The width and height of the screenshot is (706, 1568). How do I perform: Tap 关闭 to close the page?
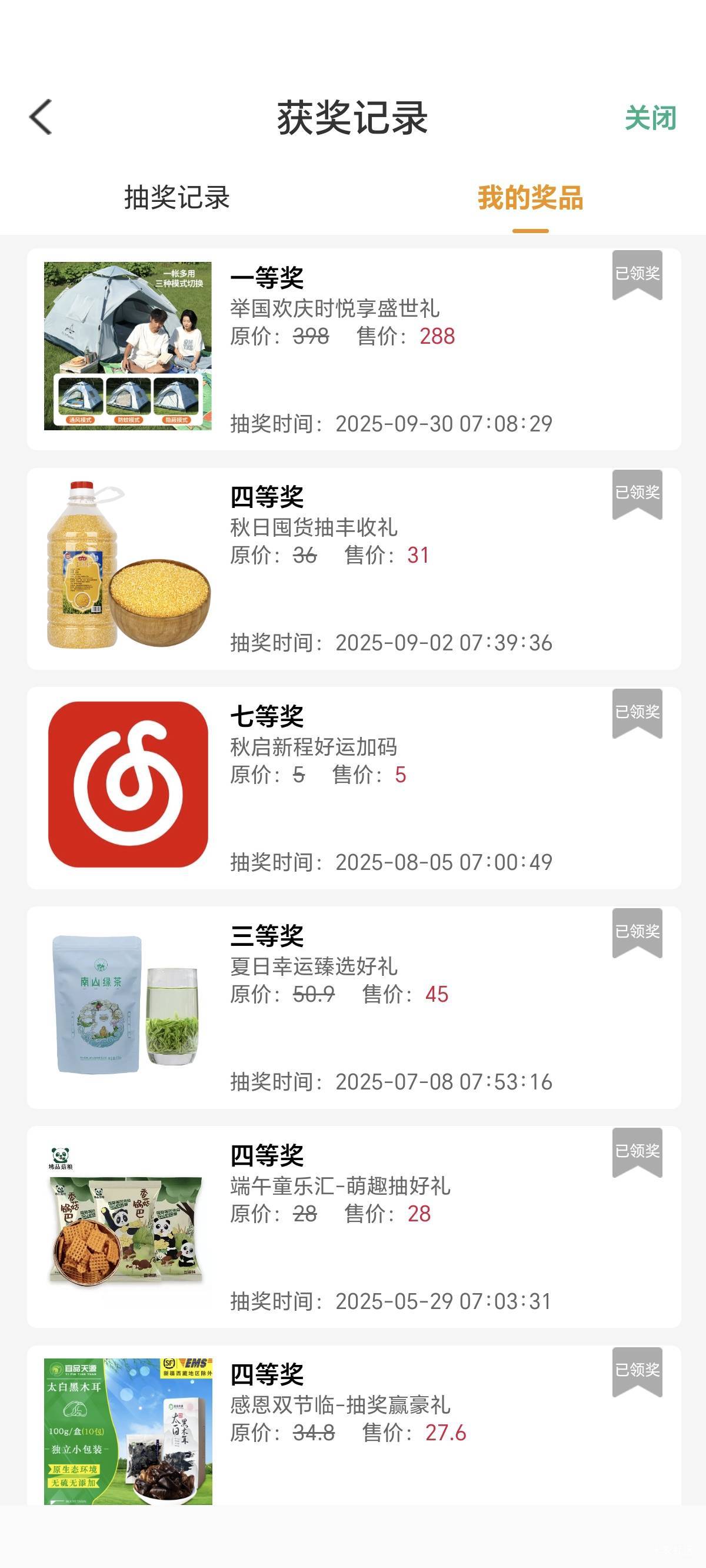pyautogui.click(x=650, y=118)
